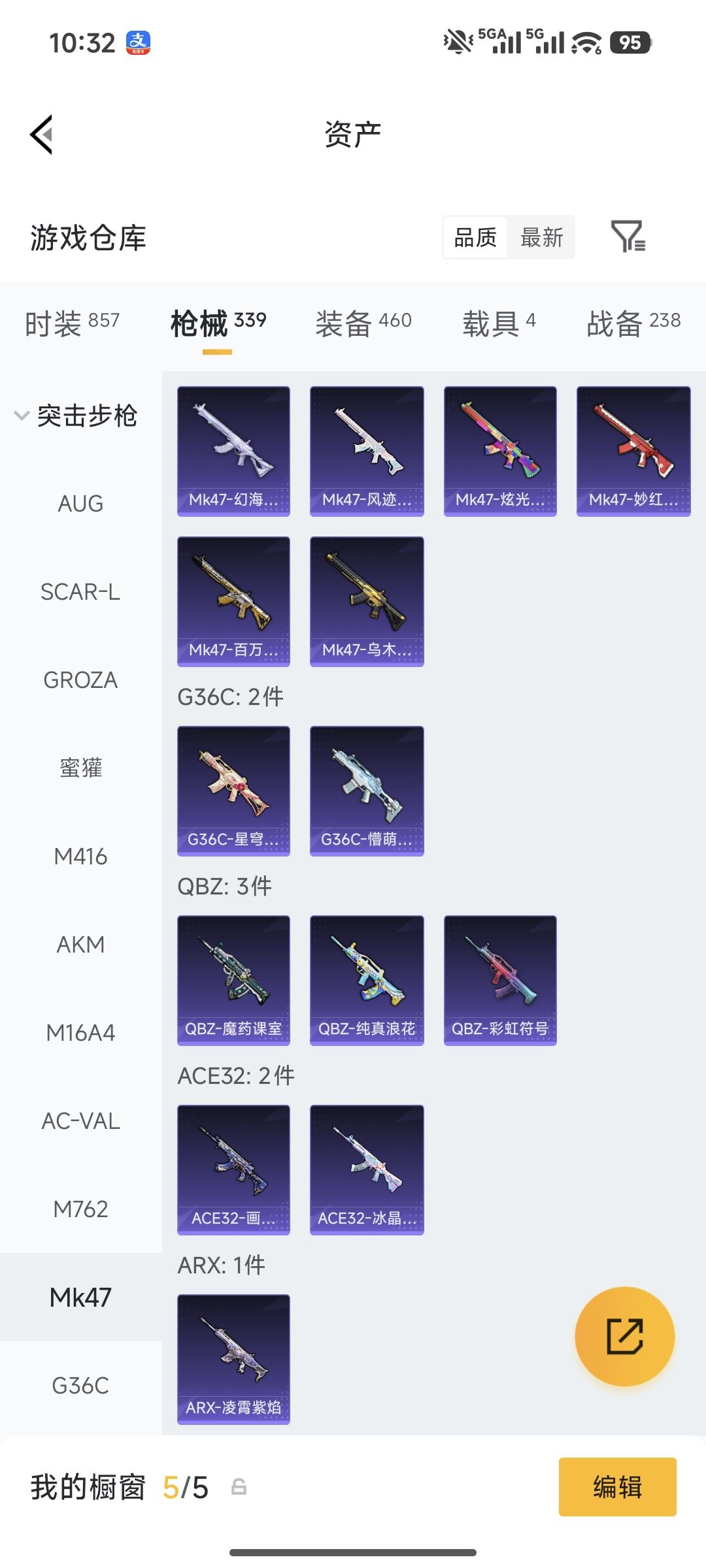Switch to the 载具 tab
The height and width of the screenshot is (1568, 706).
pyautogui.click(x=499, y=323)
